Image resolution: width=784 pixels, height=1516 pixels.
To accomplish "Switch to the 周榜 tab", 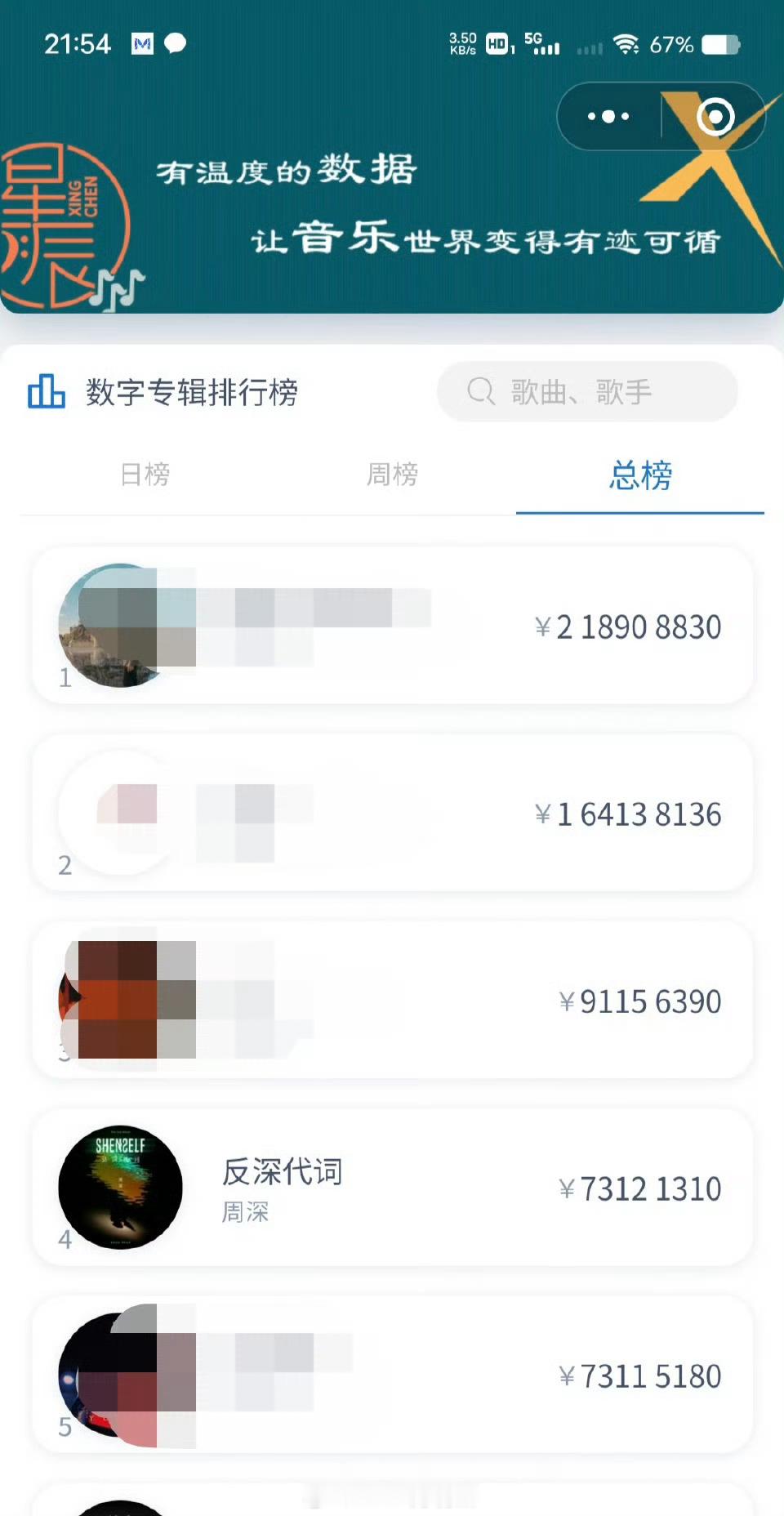I will coord(392,475).
